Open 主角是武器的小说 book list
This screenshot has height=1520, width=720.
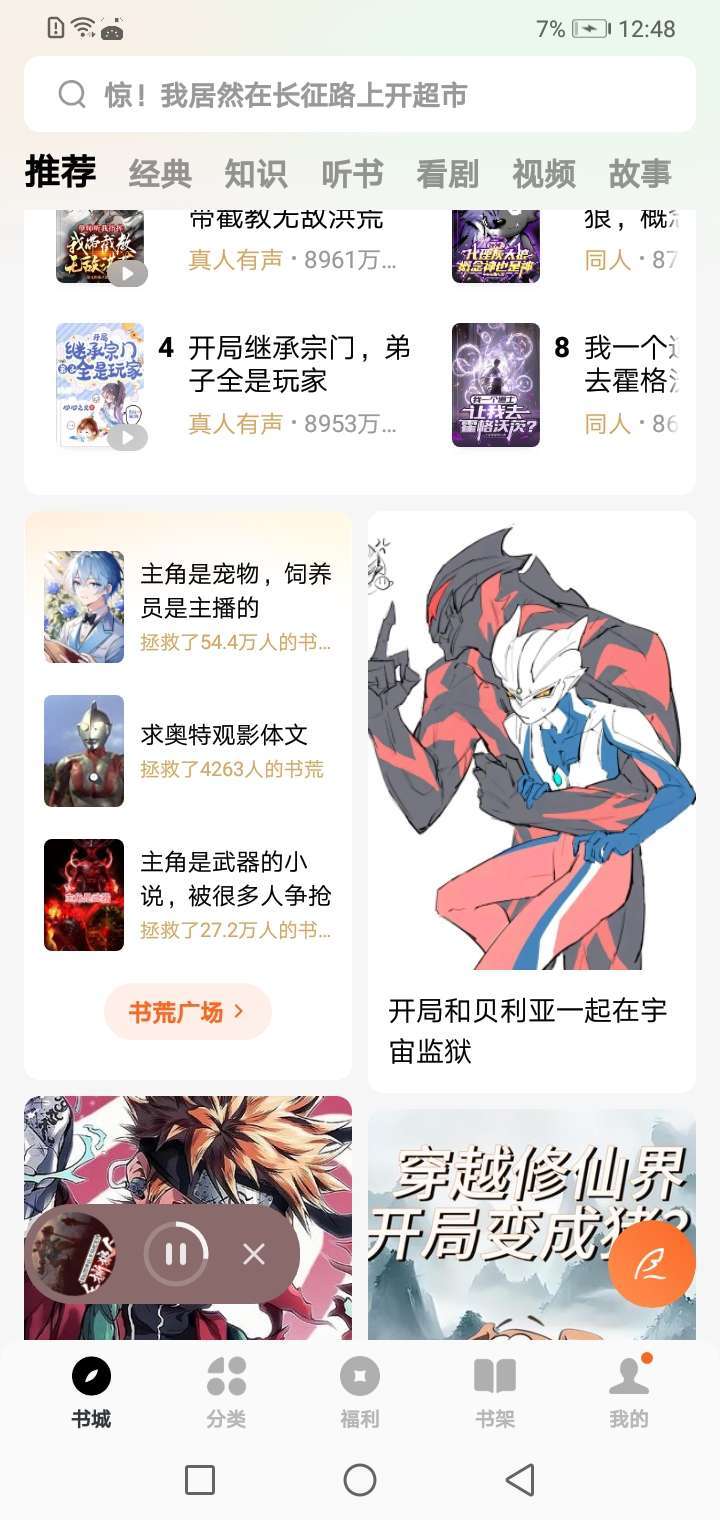[x=236, y=878]
